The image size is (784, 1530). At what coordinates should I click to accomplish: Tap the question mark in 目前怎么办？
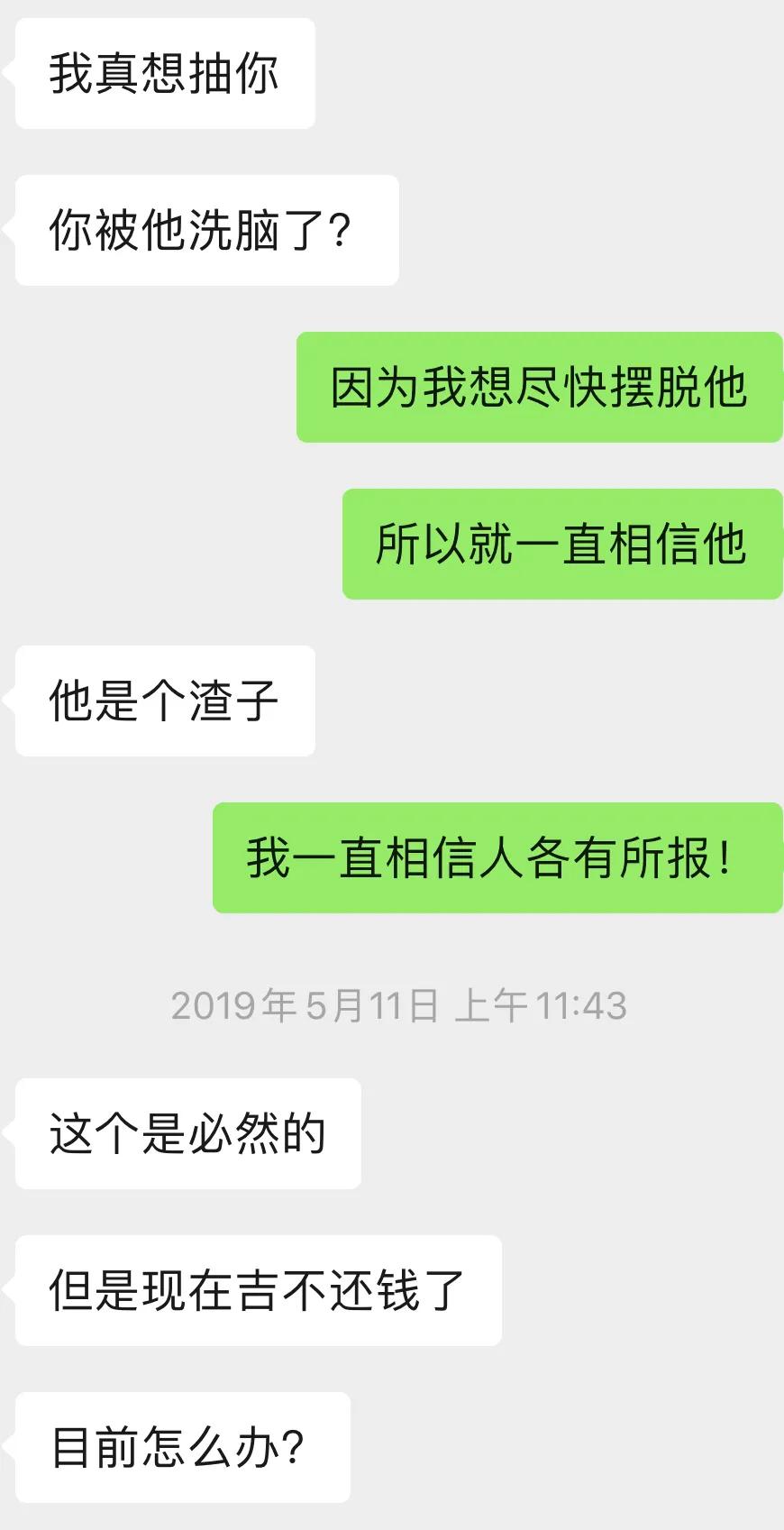point(288,1445)
